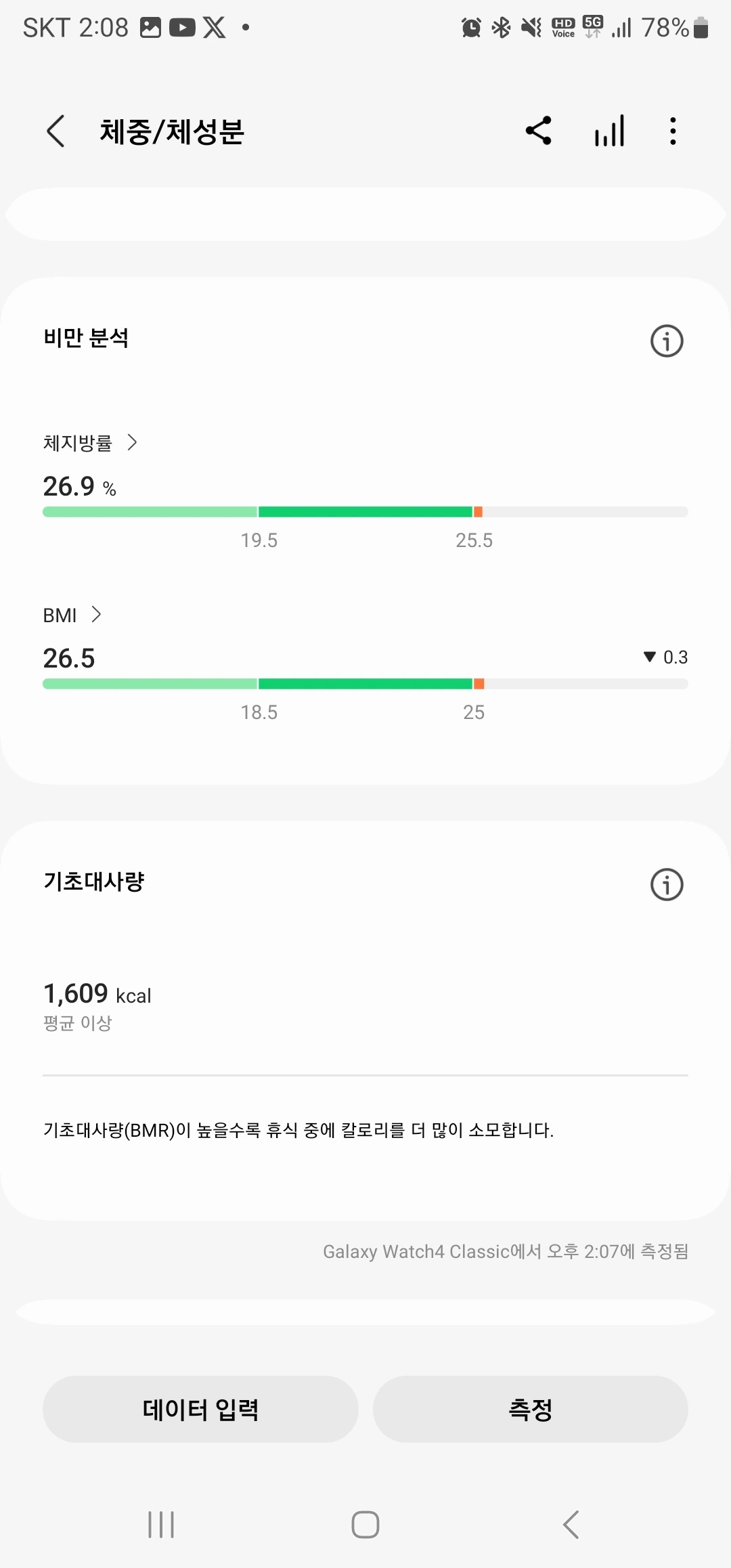731x1568 pixels.
Task: Share the body composition results
Action: tap(539, 131)
